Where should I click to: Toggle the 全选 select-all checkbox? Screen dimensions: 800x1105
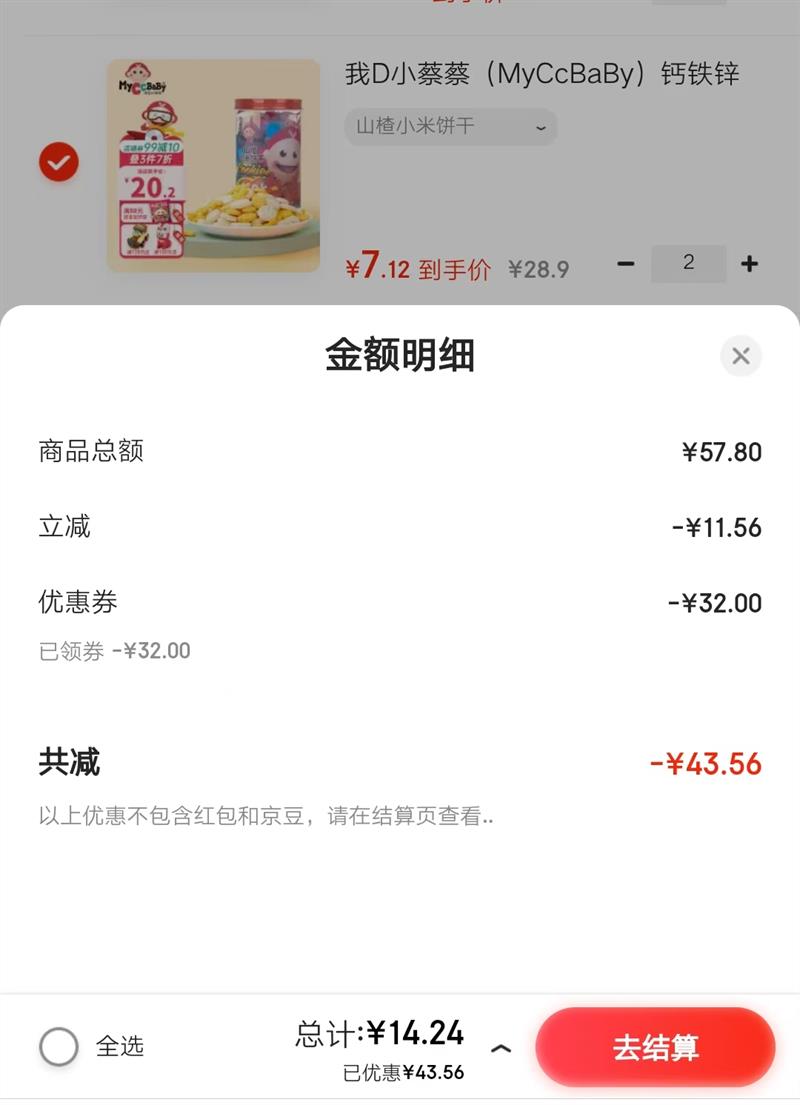(59, 1047)
